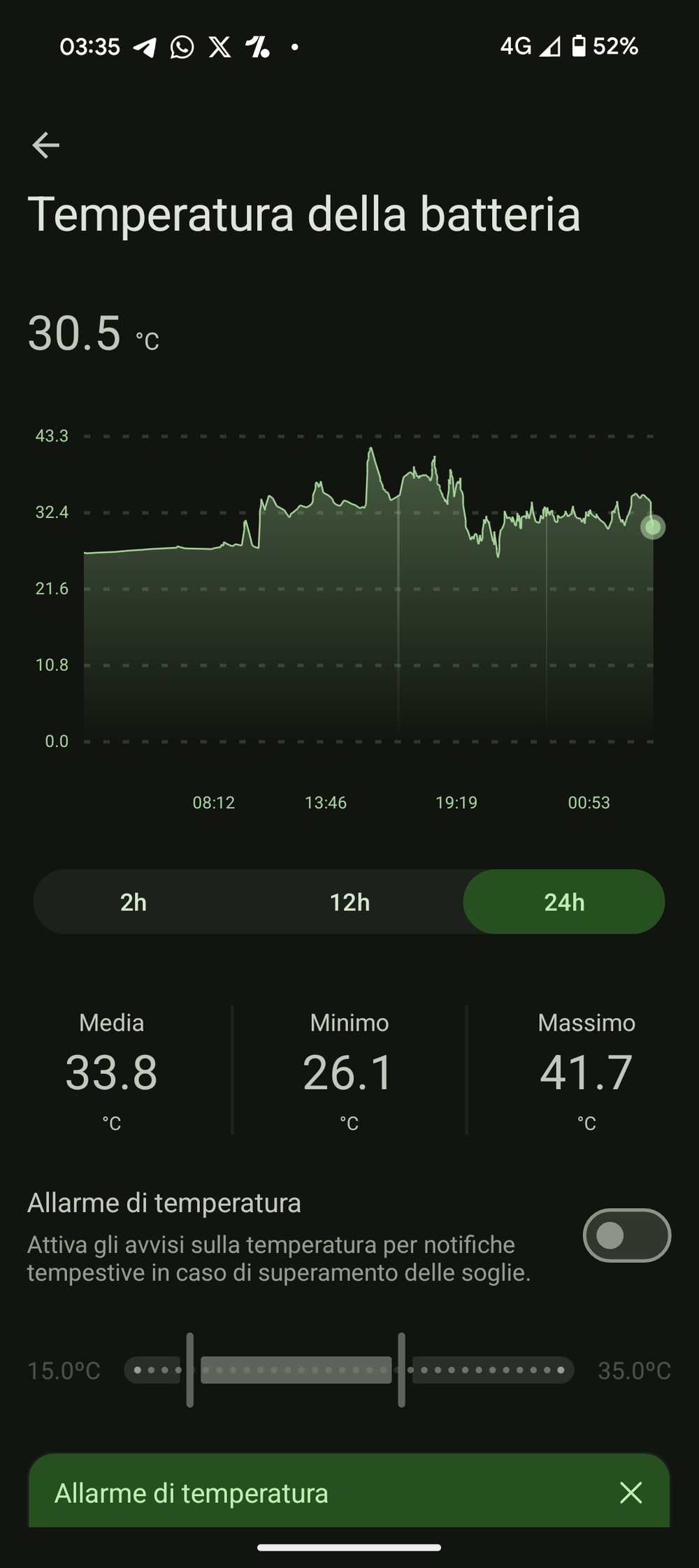Select the 24h time range
This screenshot has height=1568, width=699.
564,902
